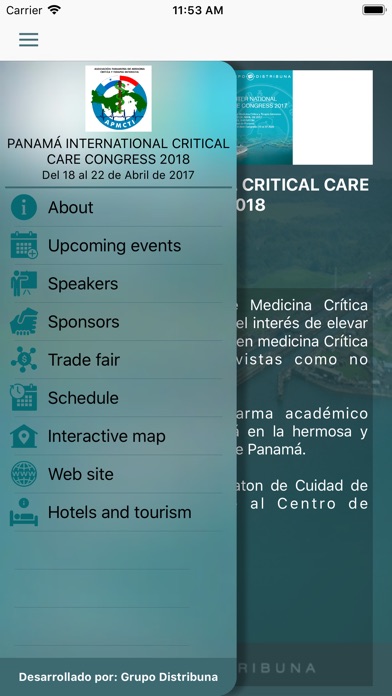Open the About section
This screenshot has height=696, width=392.
(118, 207)
